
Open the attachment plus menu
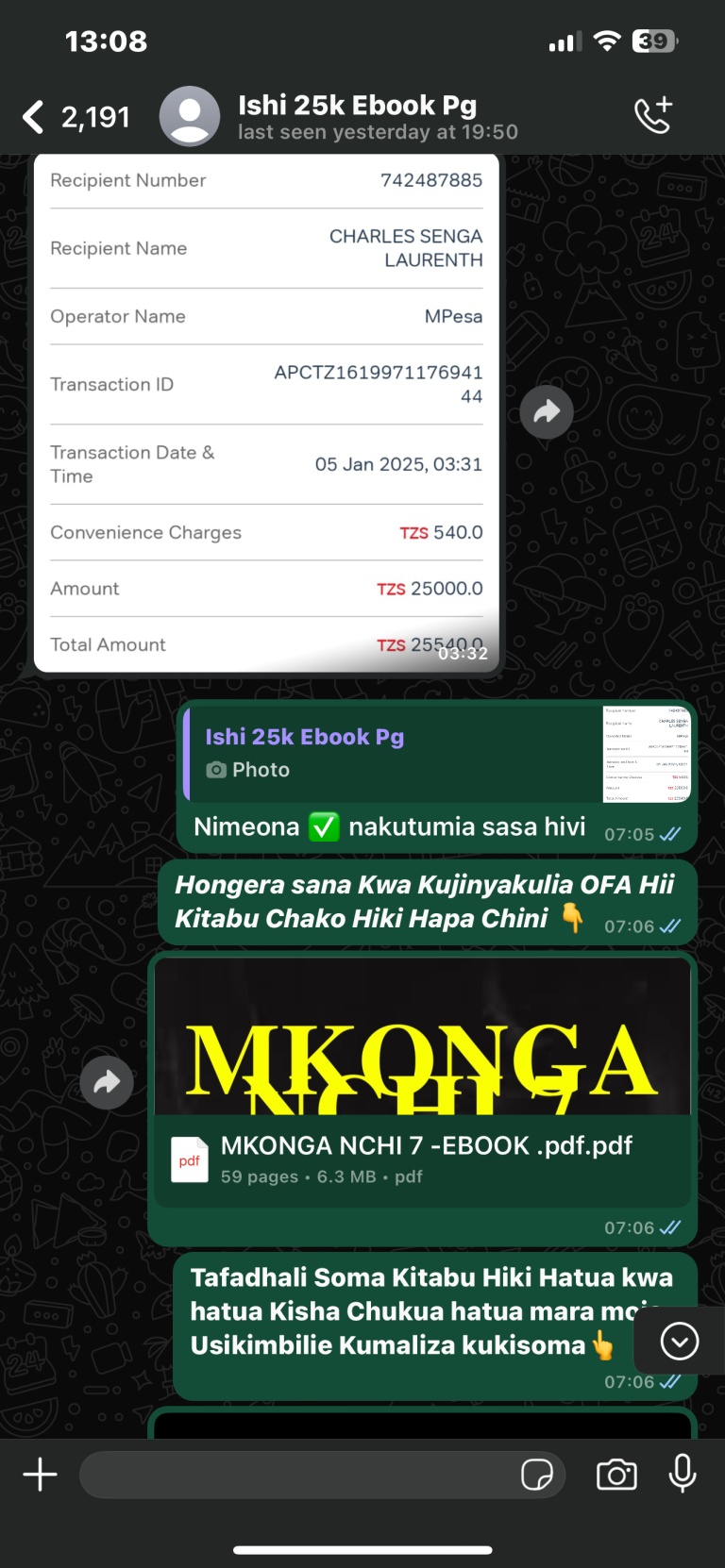[40, 1475]
